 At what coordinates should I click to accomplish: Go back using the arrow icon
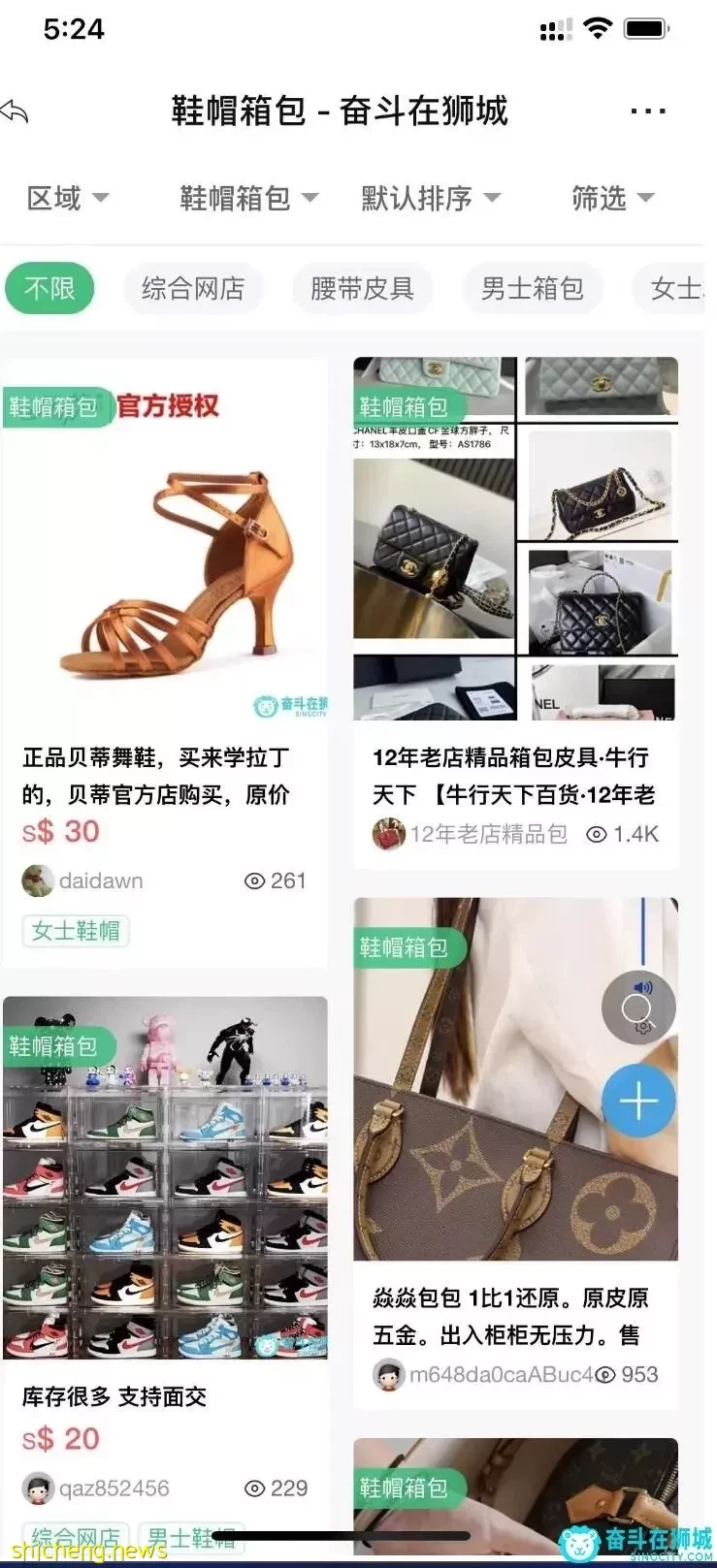(x=16, y=112)
